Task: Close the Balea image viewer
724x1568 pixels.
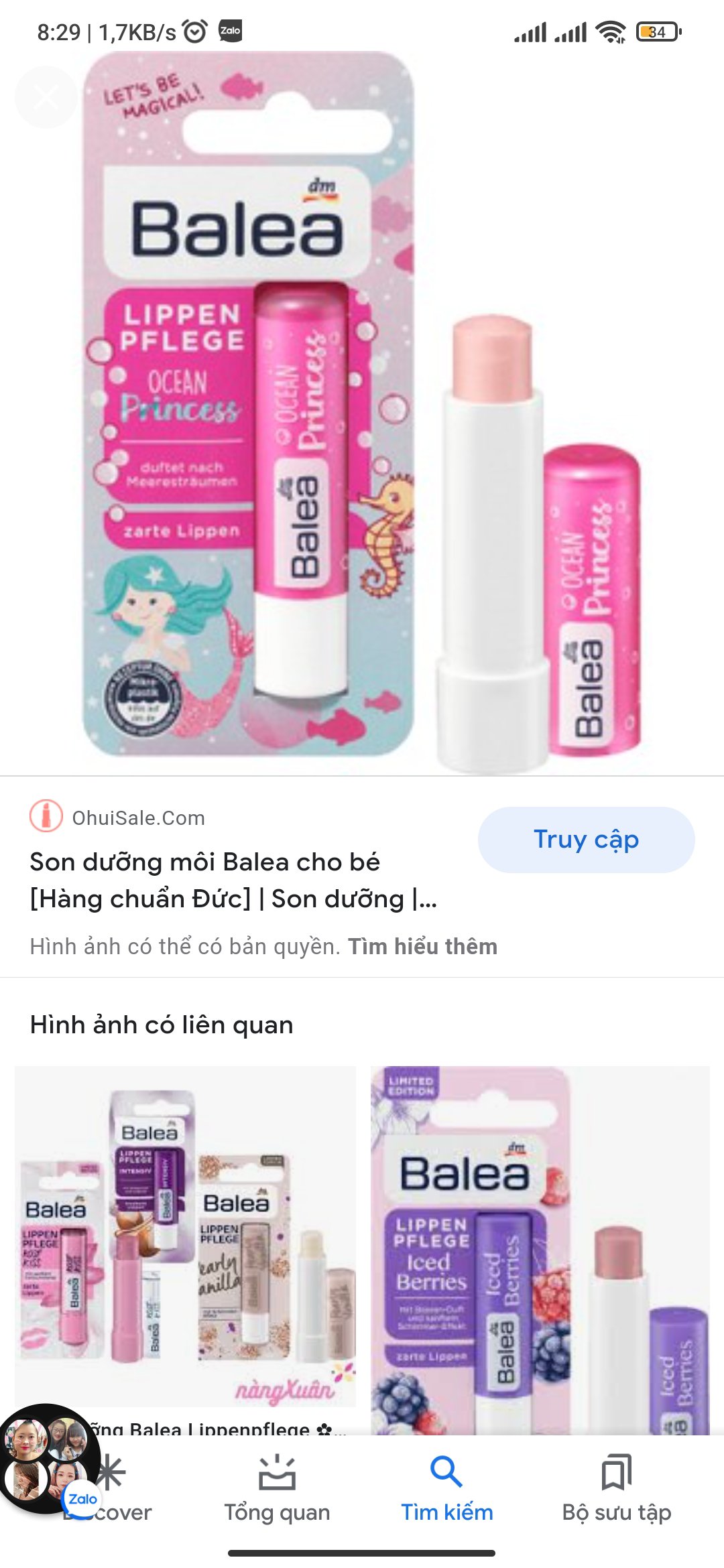Action: pyautogui.click(x=46, y=97)
